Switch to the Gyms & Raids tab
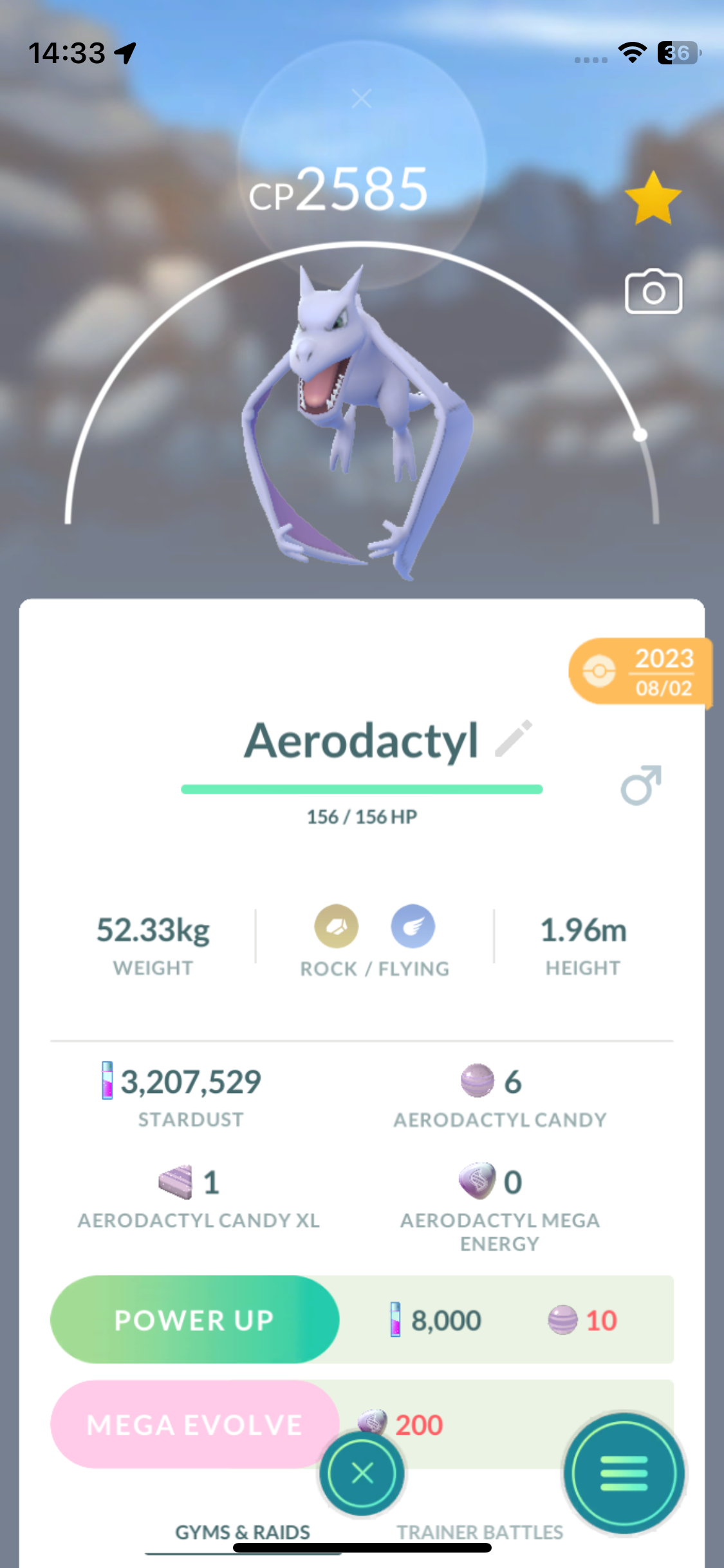 click(243, 1532)
